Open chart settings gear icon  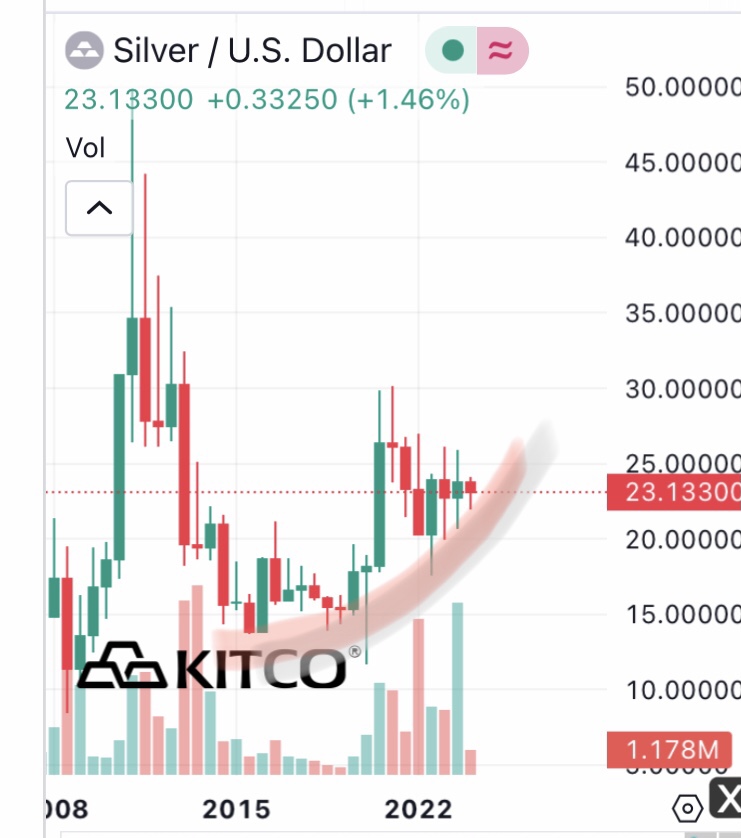click(x=688, y=807)
